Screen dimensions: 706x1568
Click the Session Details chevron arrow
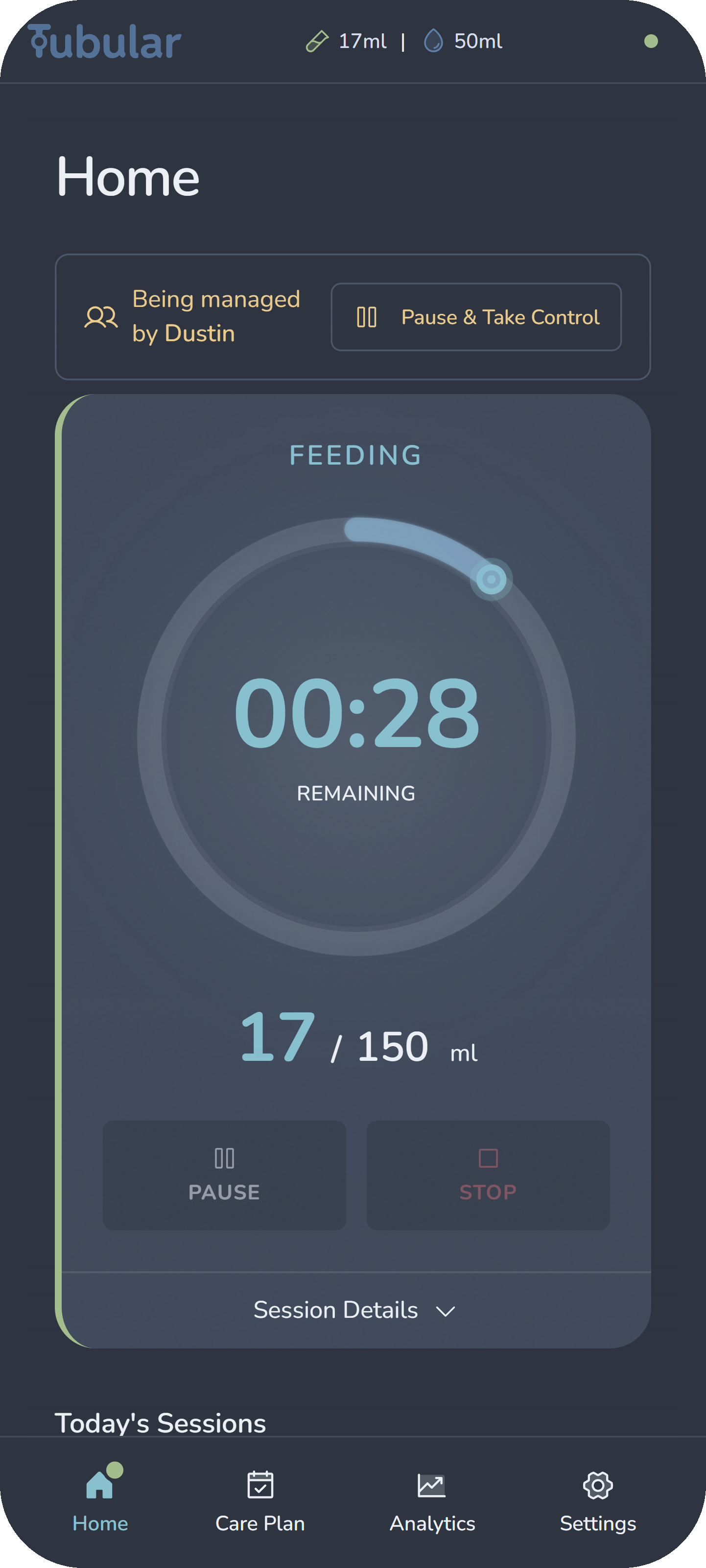click(446, 1311)
